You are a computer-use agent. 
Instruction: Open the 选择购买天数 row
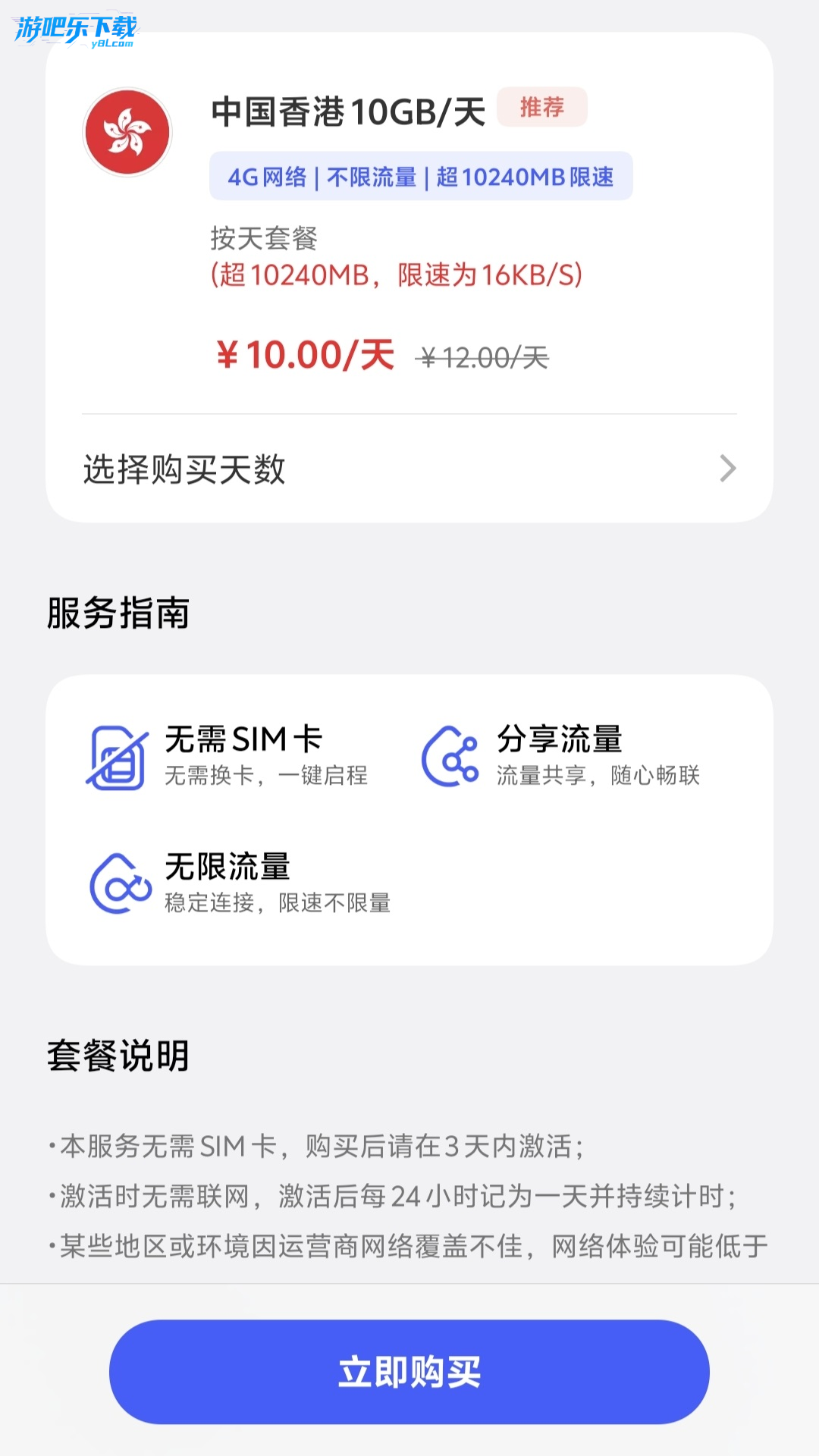tap(409, 469)
